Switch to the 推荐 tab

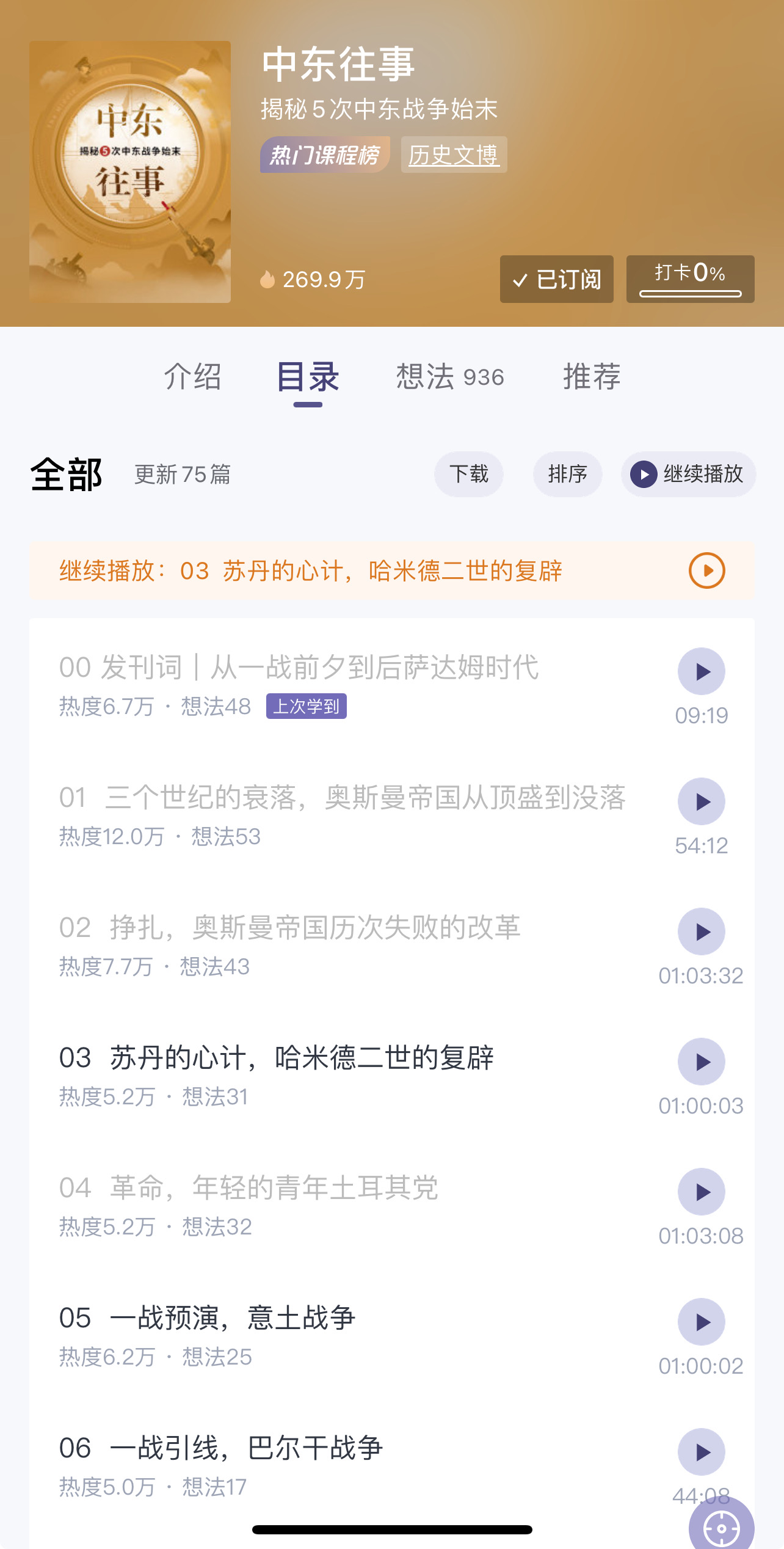coord(592,376)
